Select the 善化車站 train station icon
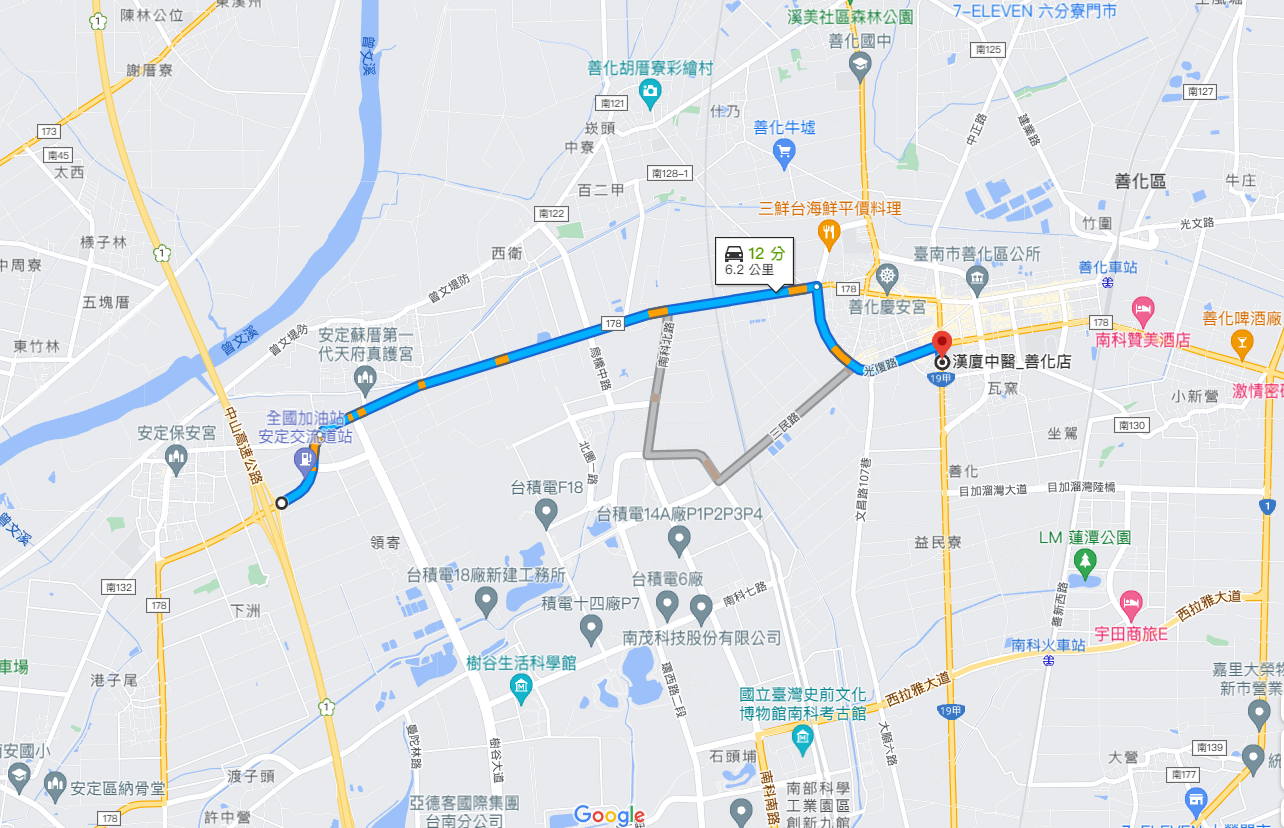1284x828 pixels. [1109, 282]
